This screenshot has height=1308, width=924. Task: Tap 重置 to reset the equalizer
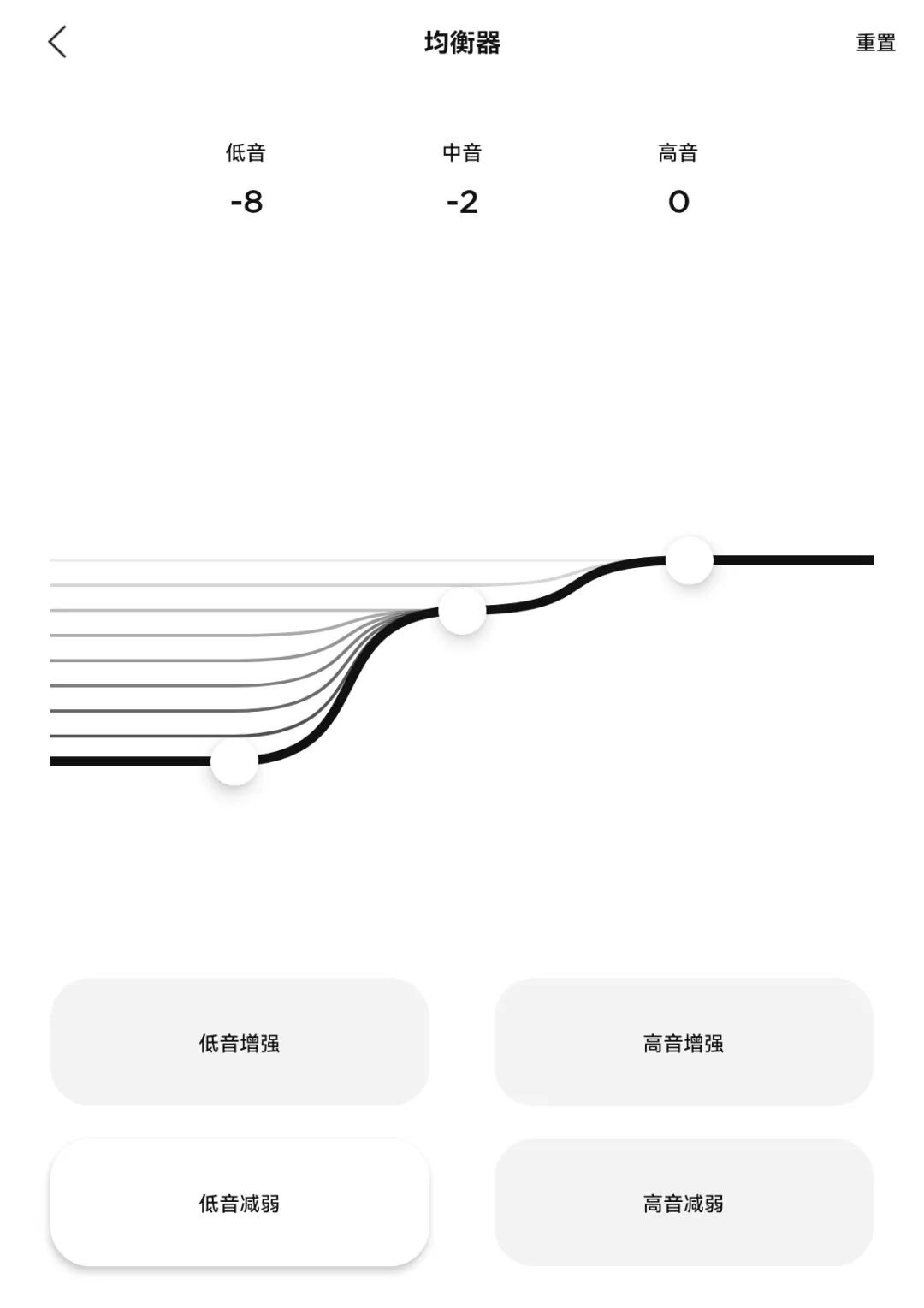pyautogui.click(x=875, y=43)
